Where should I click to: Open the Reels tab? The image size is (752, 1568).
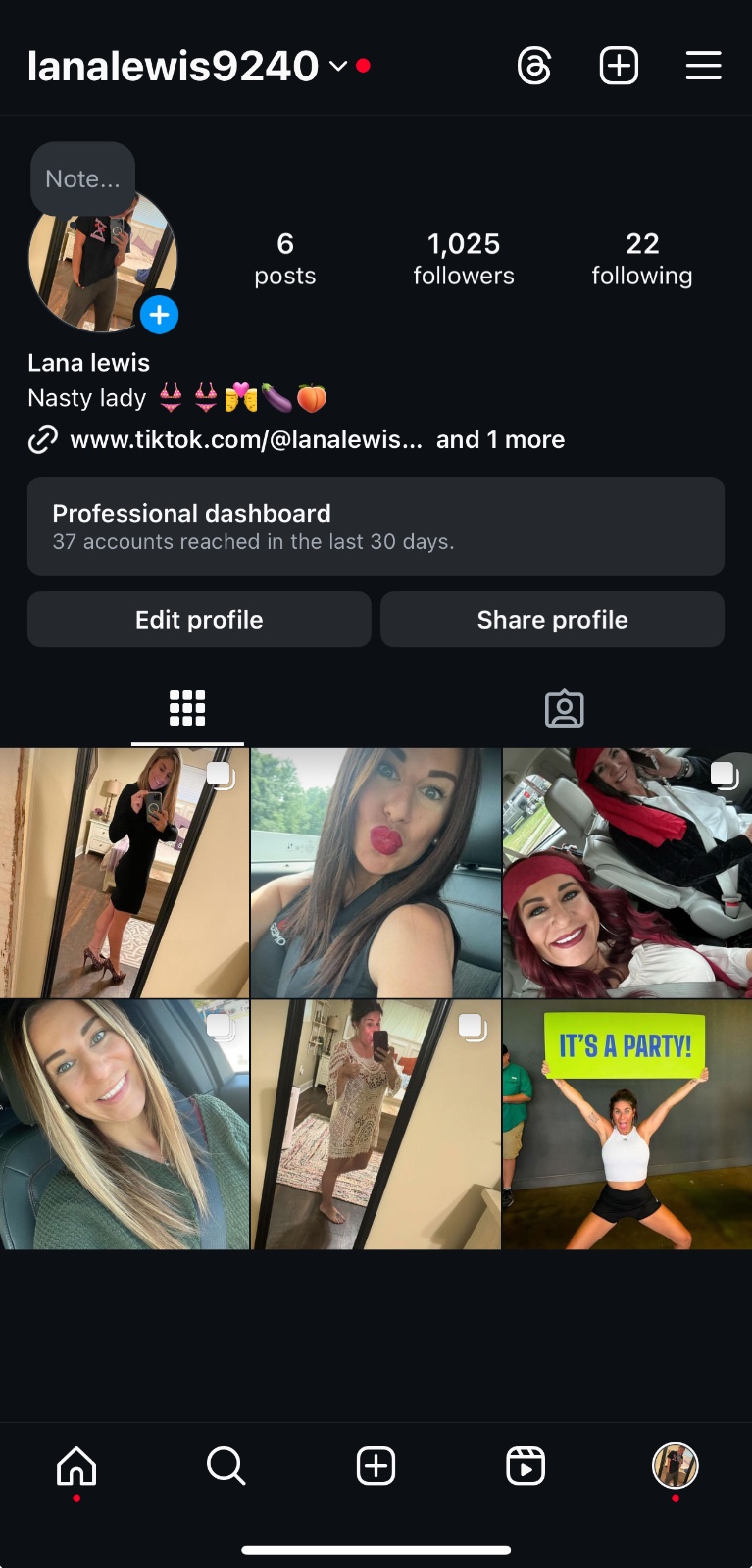(x=526, y=1466)
